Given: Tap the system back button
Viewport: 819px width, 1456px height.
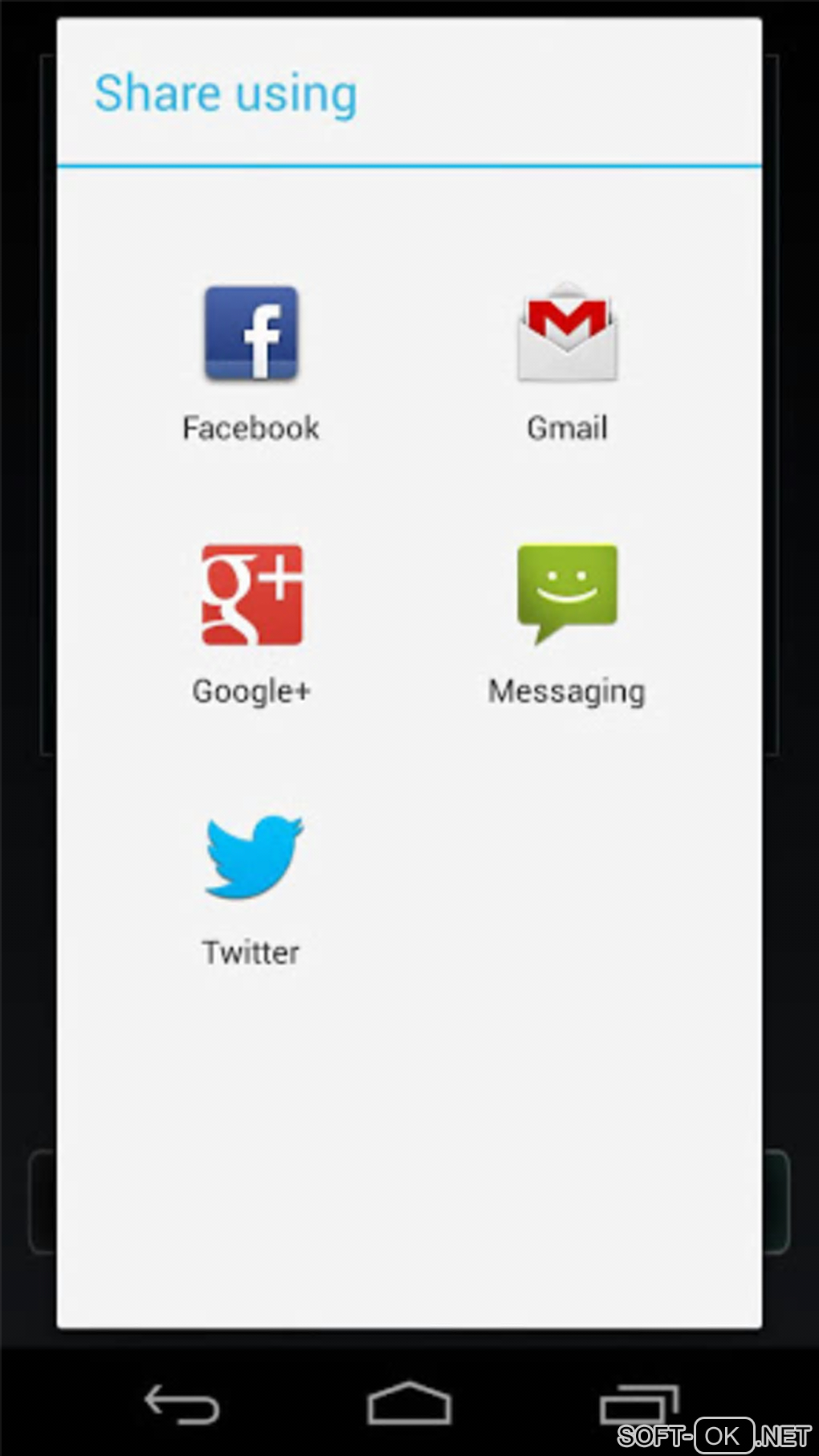Looking at the screenshot, I should click(x=181, y=1405).
